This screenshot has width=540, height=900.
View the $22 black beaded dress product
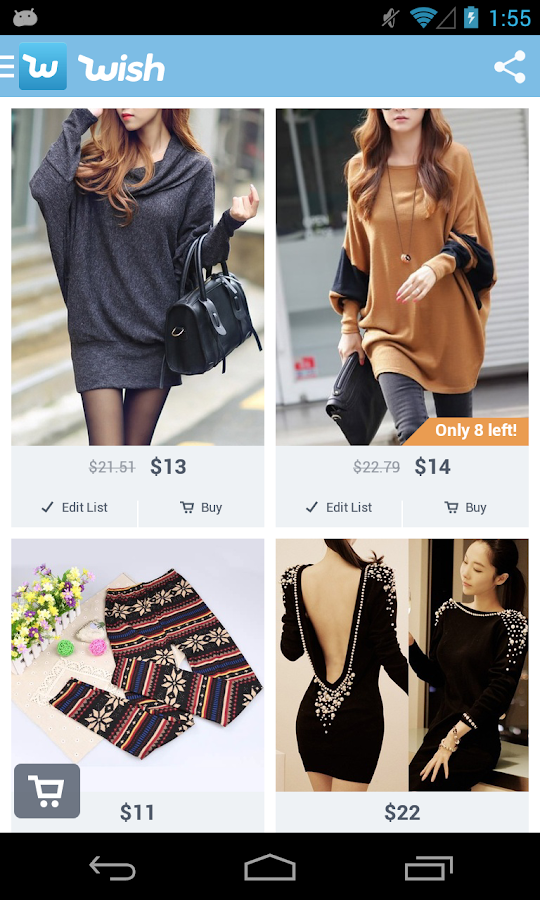[402, 666]
